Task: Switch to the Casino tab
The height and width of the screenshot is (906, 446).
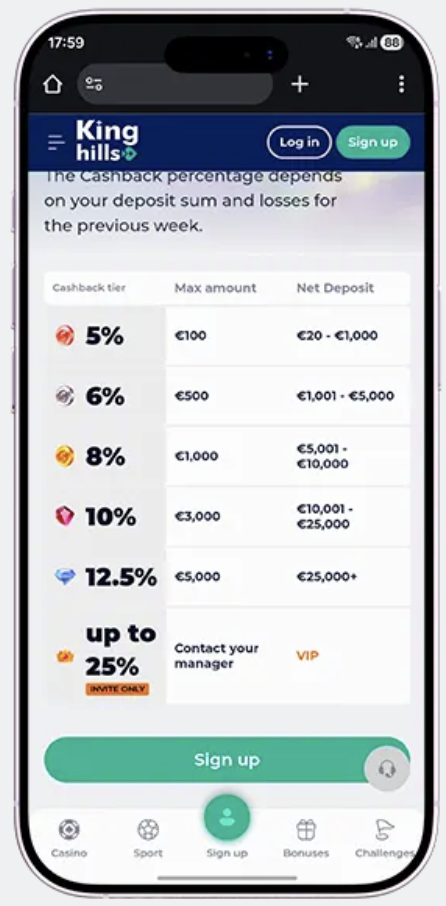Action: pos(69,838)
